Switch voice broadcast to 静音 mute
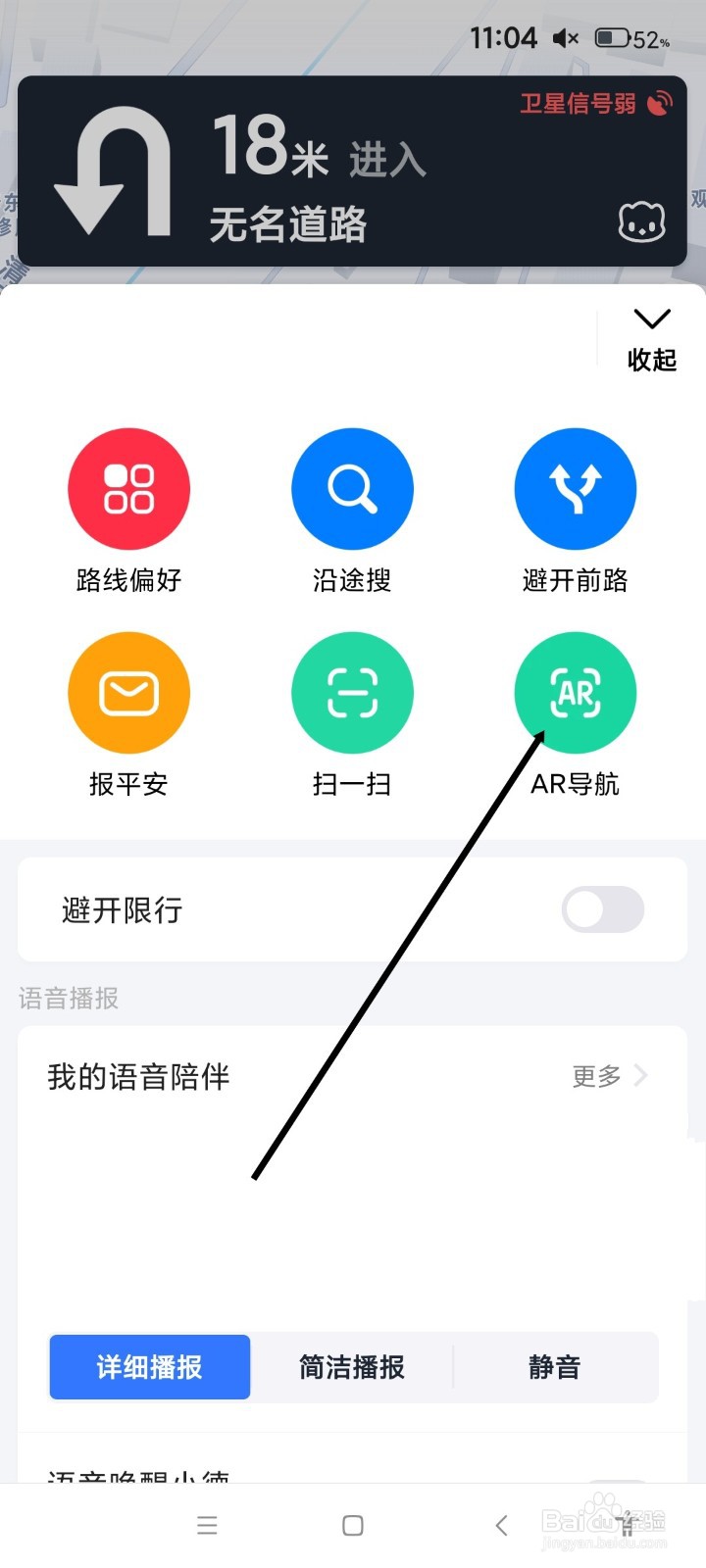706x1568 pixels. click(552, 1367)
